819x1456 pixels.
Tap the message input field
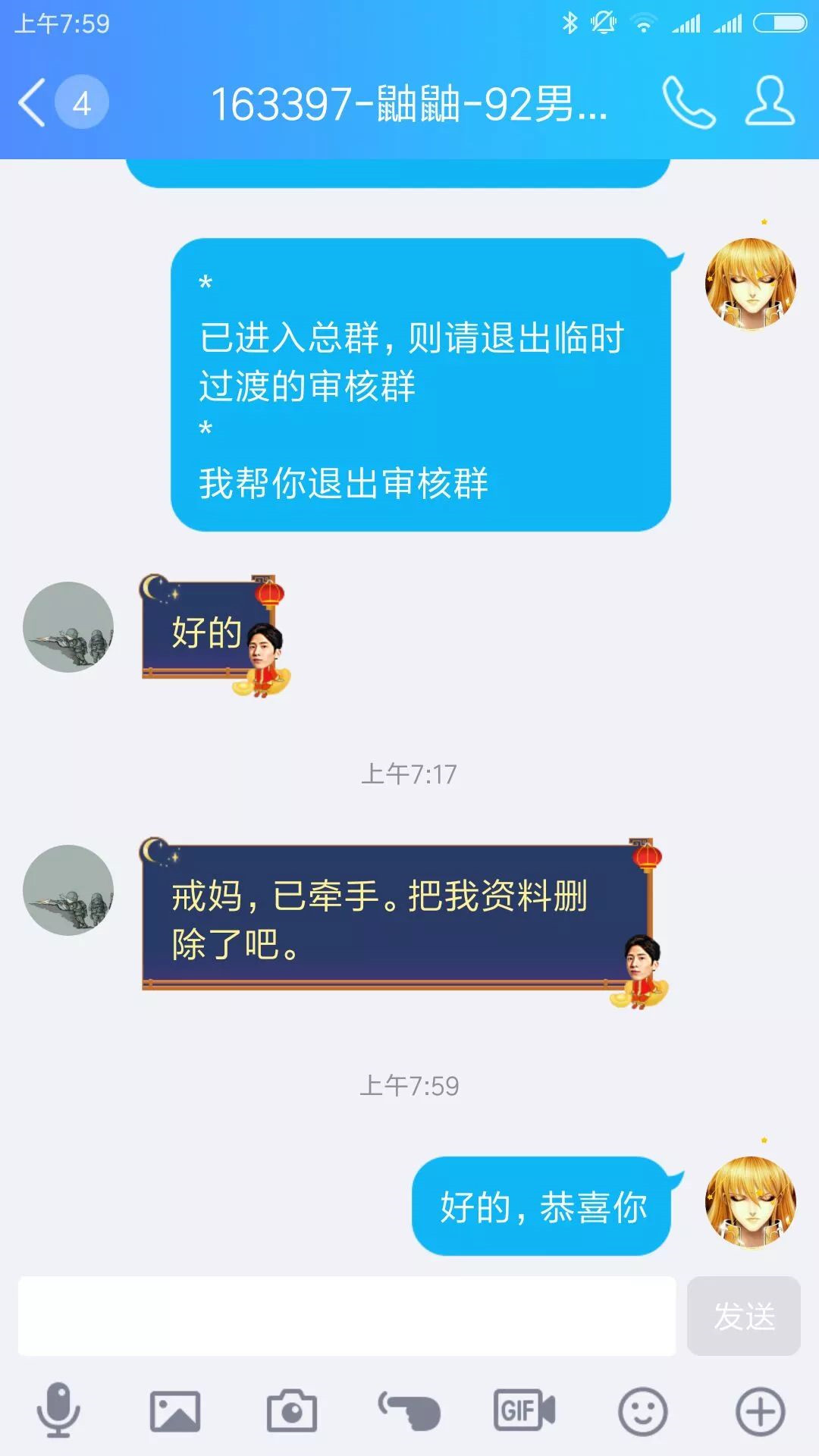[347, 1316]
